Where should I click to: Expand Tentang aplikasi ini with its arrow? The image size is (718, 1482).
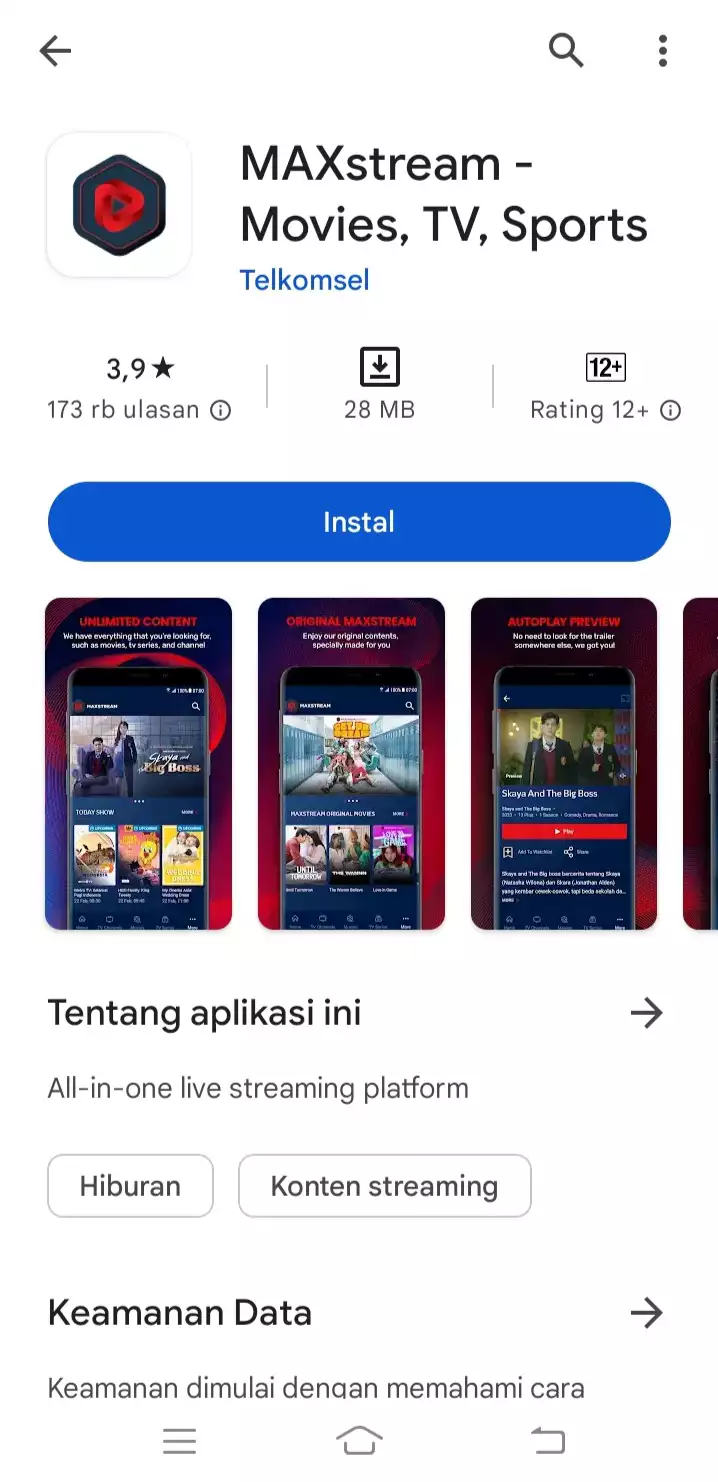coord(647,1013)
